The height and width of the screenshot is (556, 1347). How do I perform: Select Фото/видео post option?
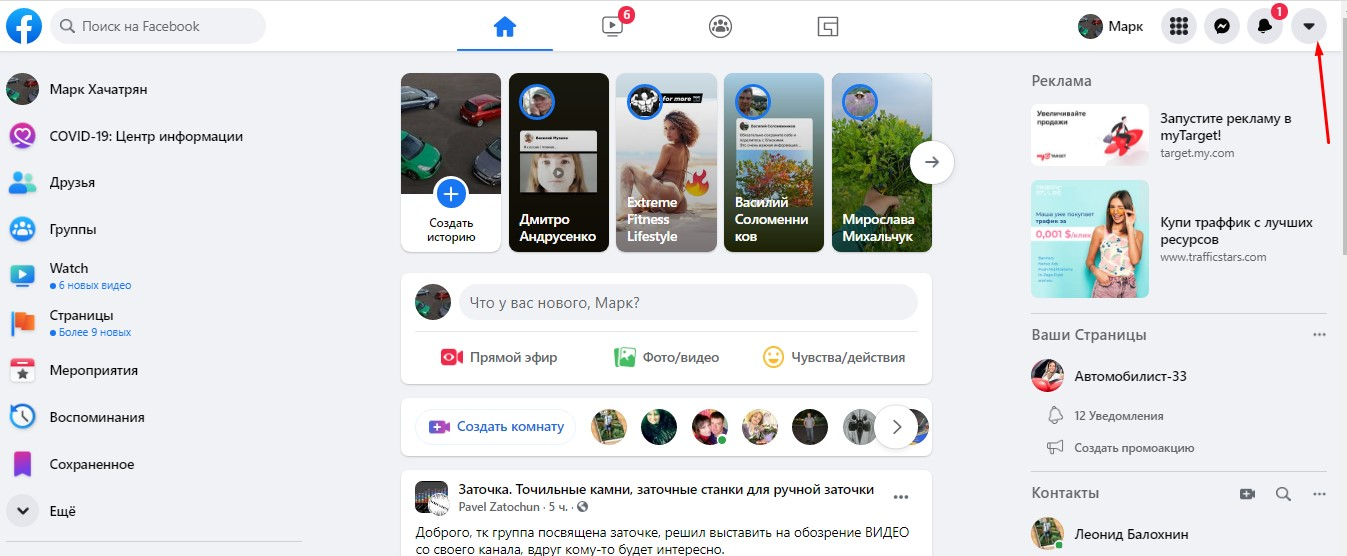[x=666, y=357]
